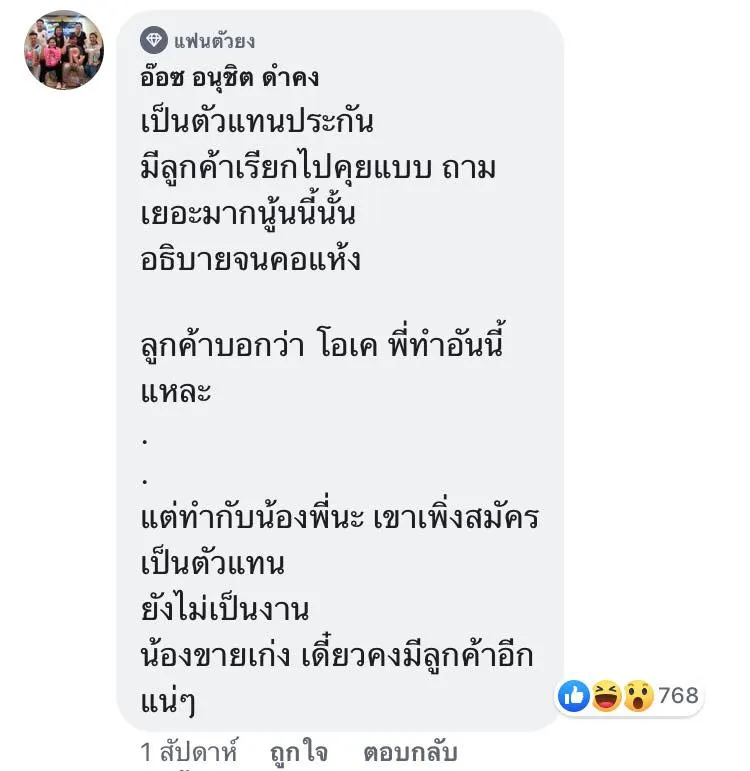This screenshot has height=771, width=750.
Task: Open the commenter's profile picture
Action: [x=64, y=51]
